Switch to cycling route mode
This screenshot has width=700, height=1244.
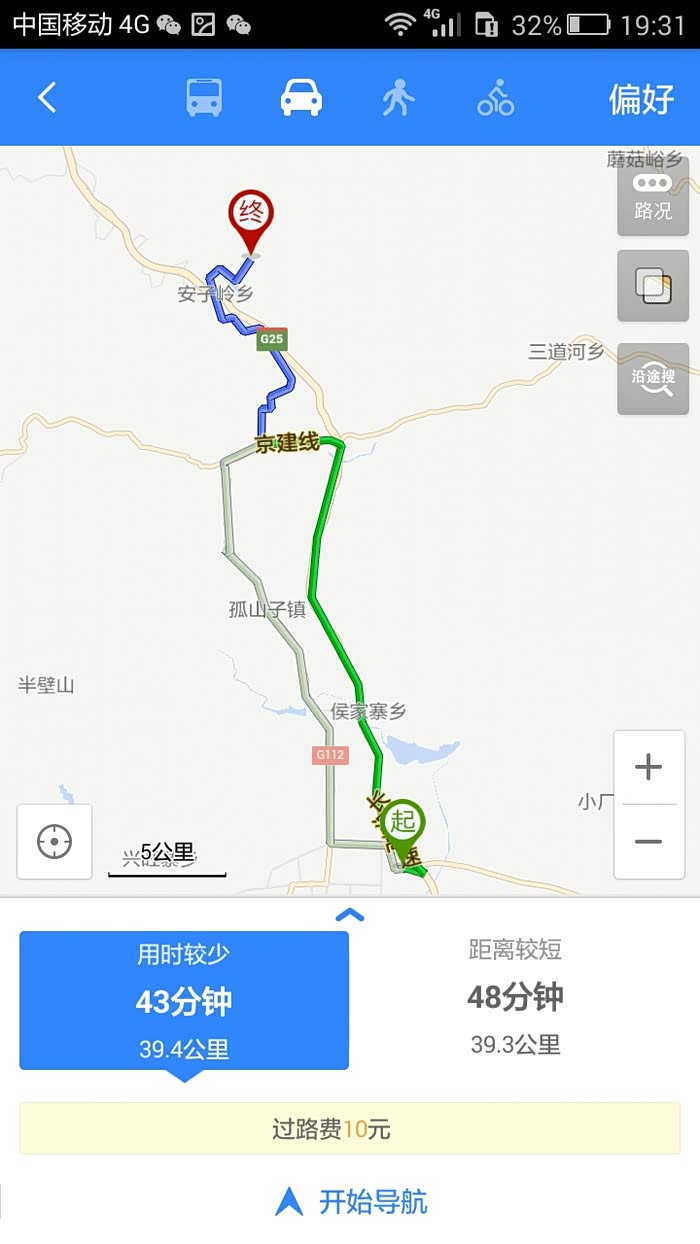[x=495, y=98]
